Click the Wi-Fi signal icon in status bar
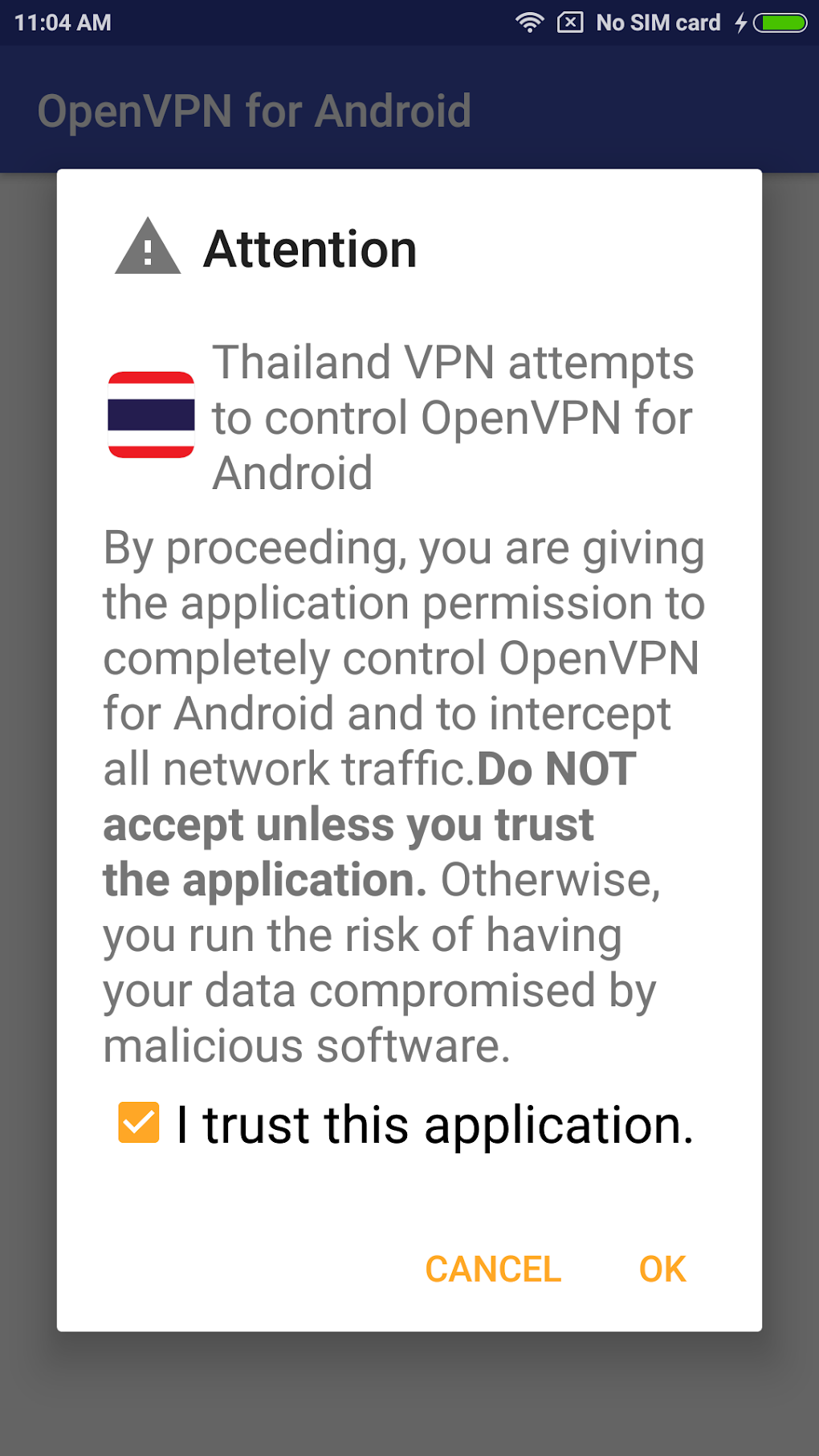 click(528, 22)
